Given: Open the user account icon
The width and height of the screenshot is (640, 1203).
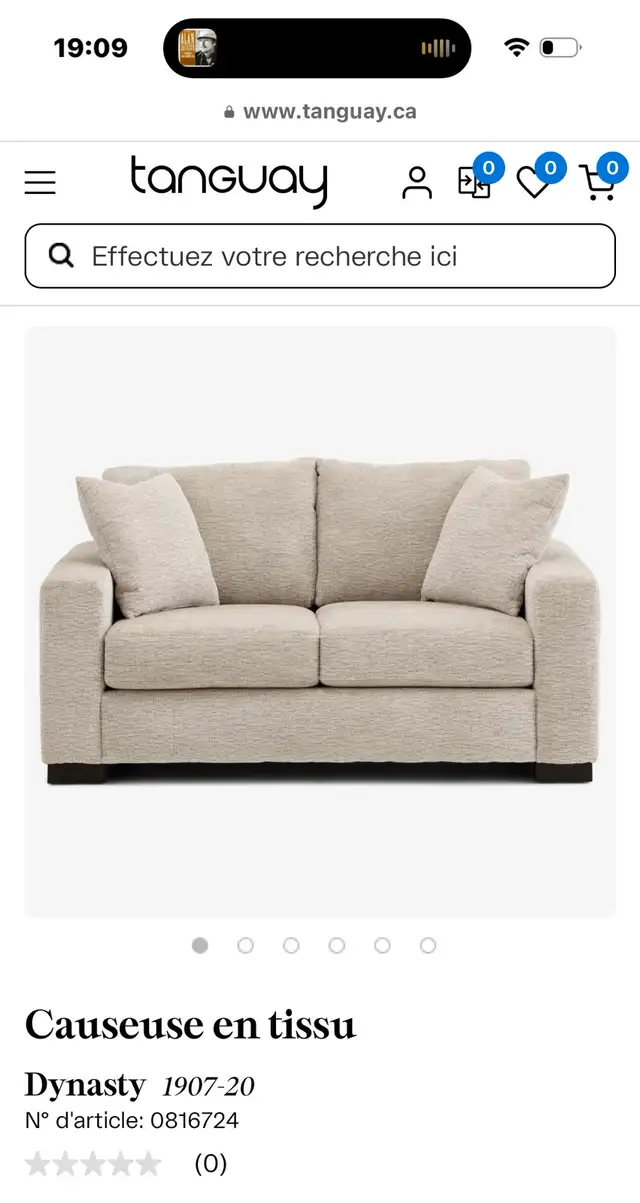Looking at the screenshot, I should click(x=417, y=183).
